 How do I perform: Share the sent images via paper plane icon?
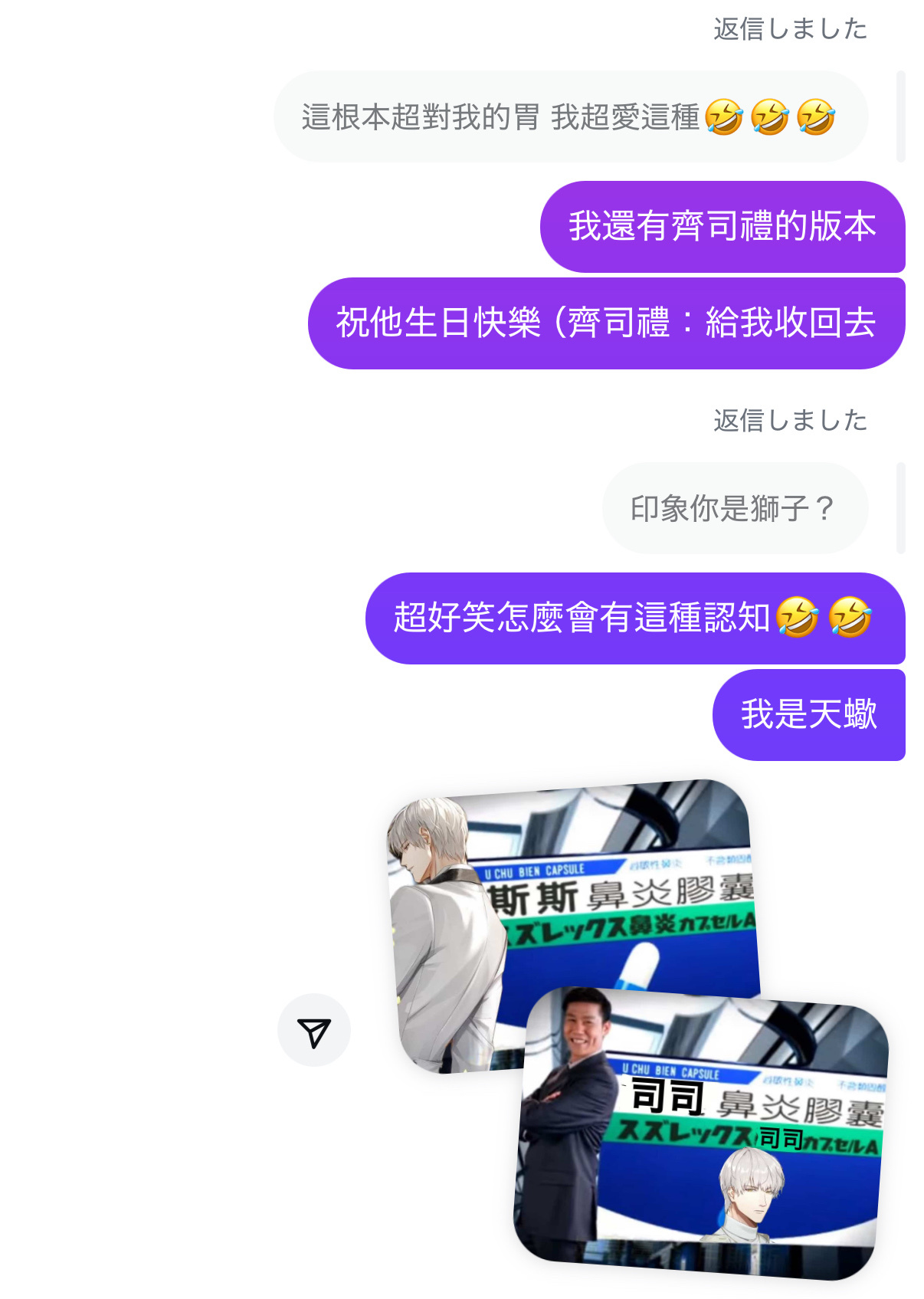pos(313,1030)
